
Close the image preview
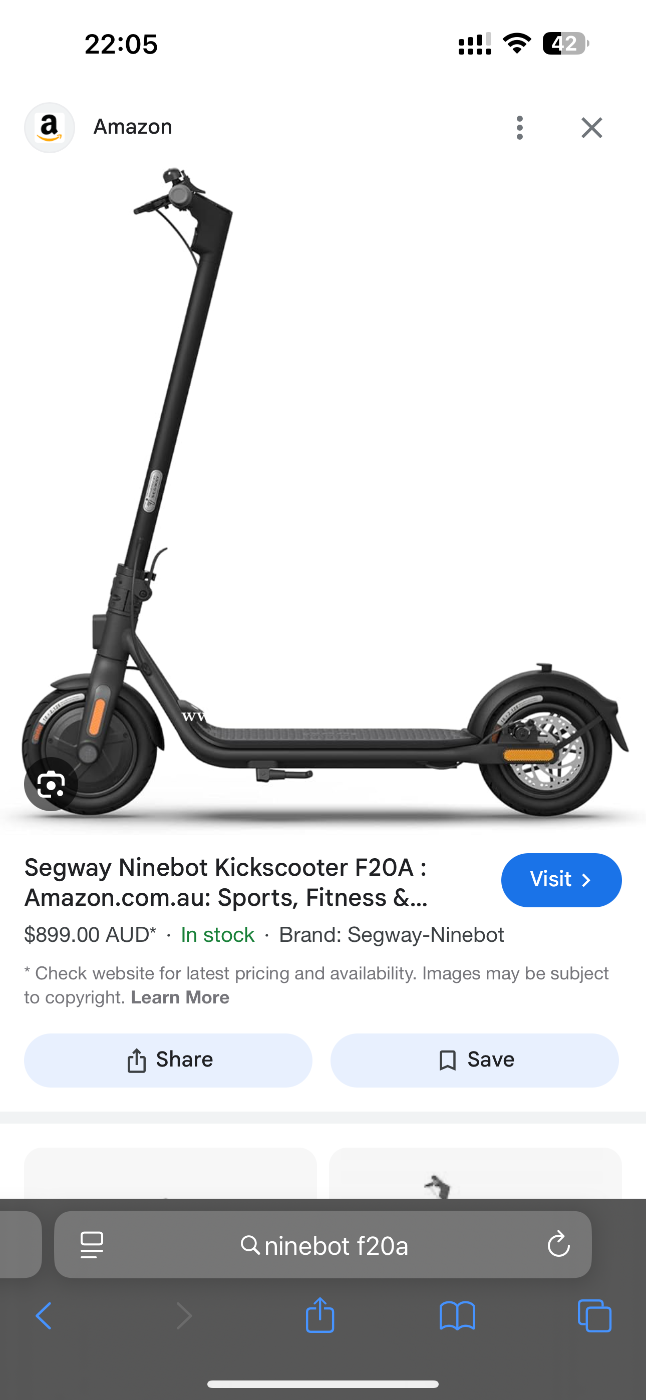pyautogui.click(x=592, y=128)
